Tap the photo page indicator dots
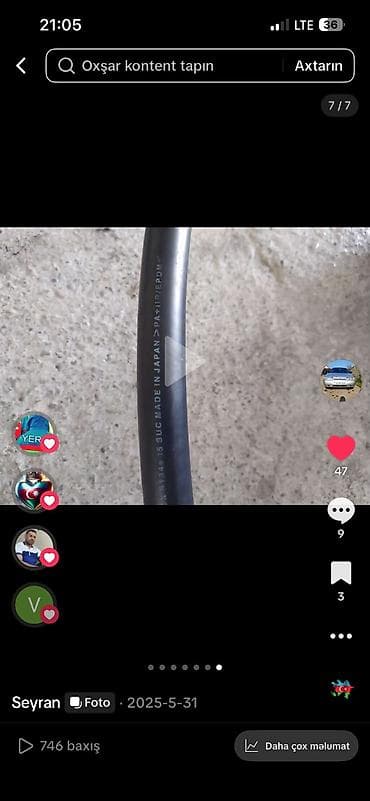This screenshot has height=801, width=370. click(184, 667)
